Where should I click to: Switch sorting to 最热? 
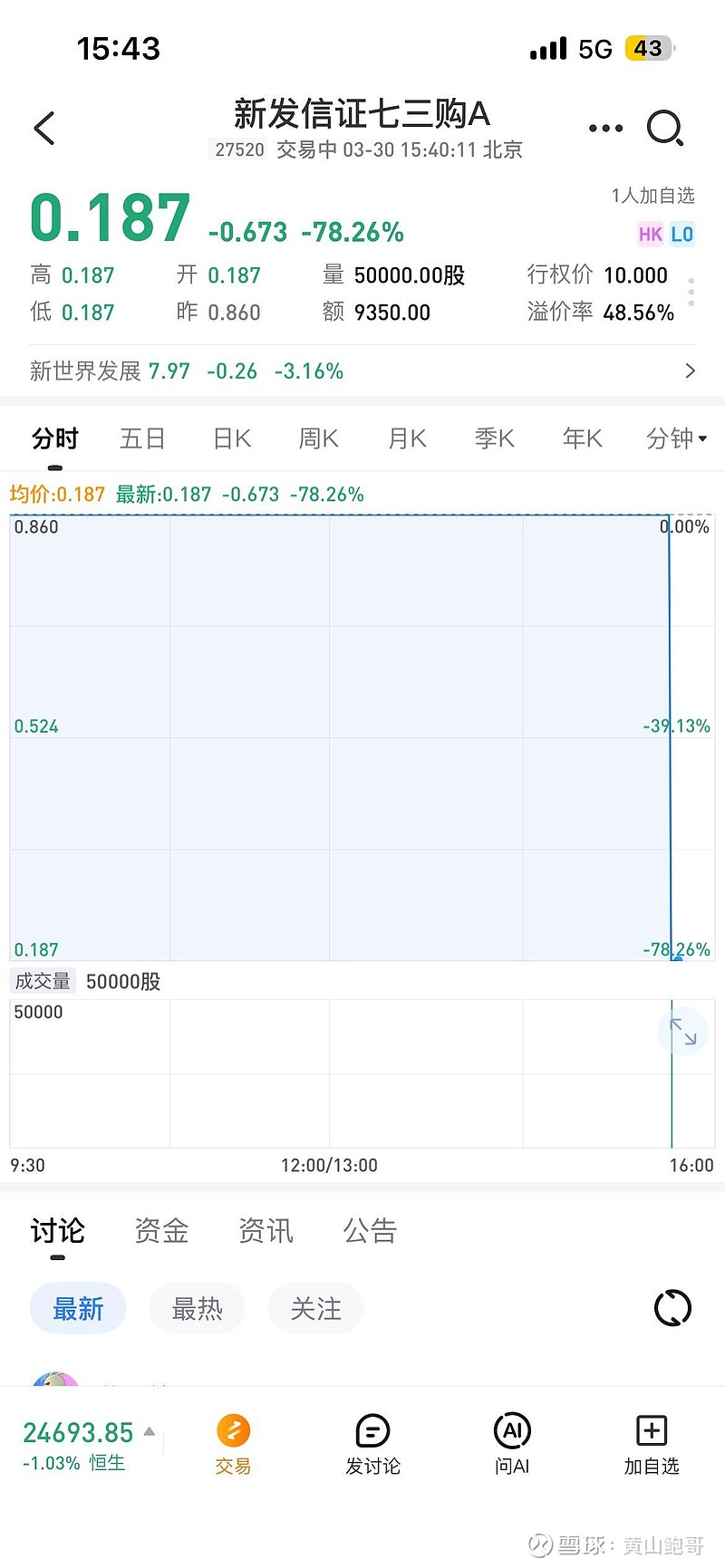(x=196, y=1307)
